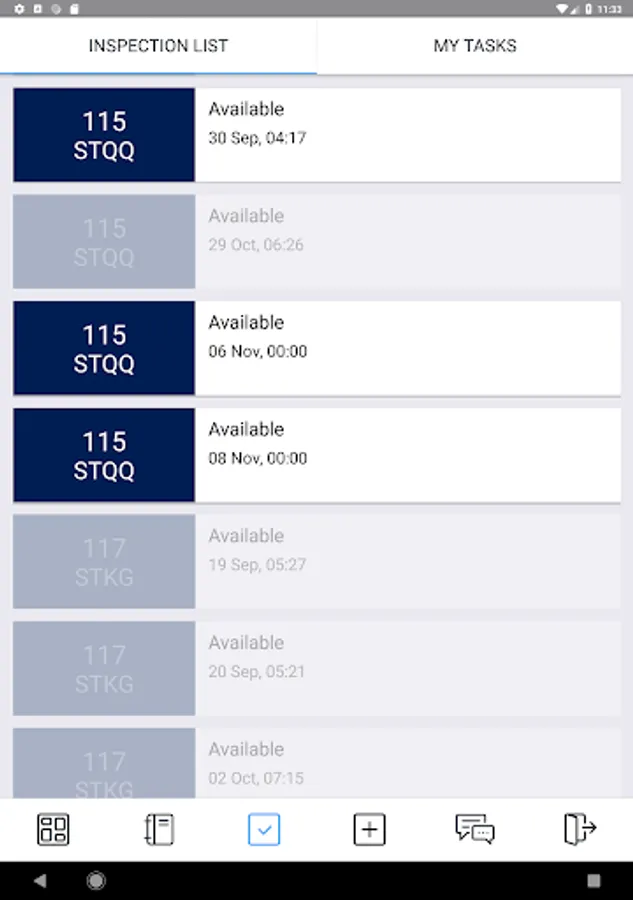The width and height of the screenshot is (633, 900).
Task: Select the Inspection List tab
Action: click(158, 46)
